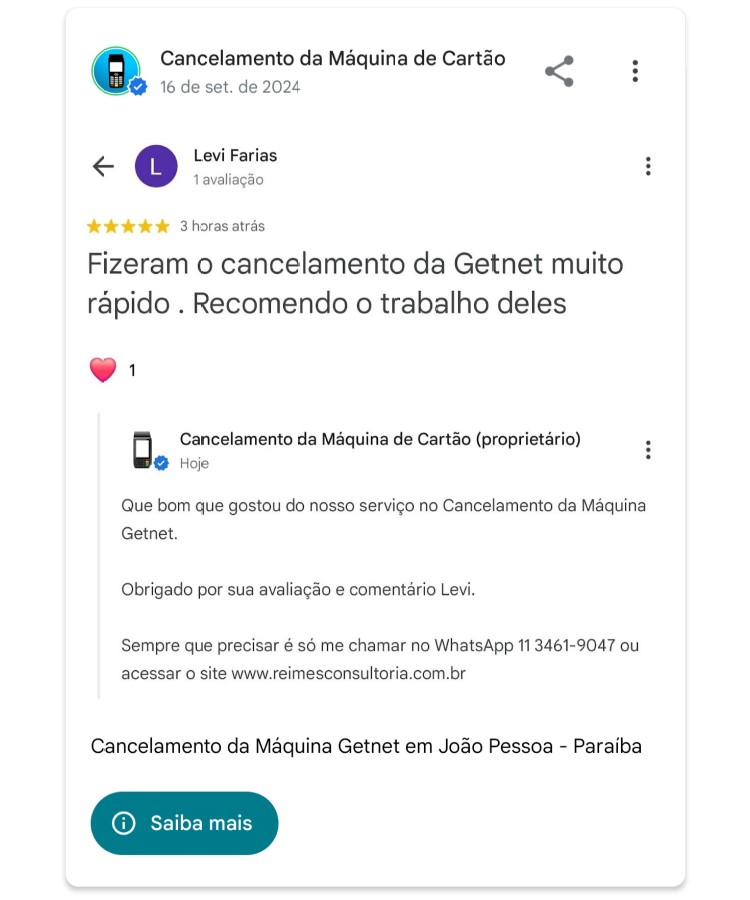The image size is (750, 900).
Task: Open the top-right overflow menu of the listing
Action: 635,70
